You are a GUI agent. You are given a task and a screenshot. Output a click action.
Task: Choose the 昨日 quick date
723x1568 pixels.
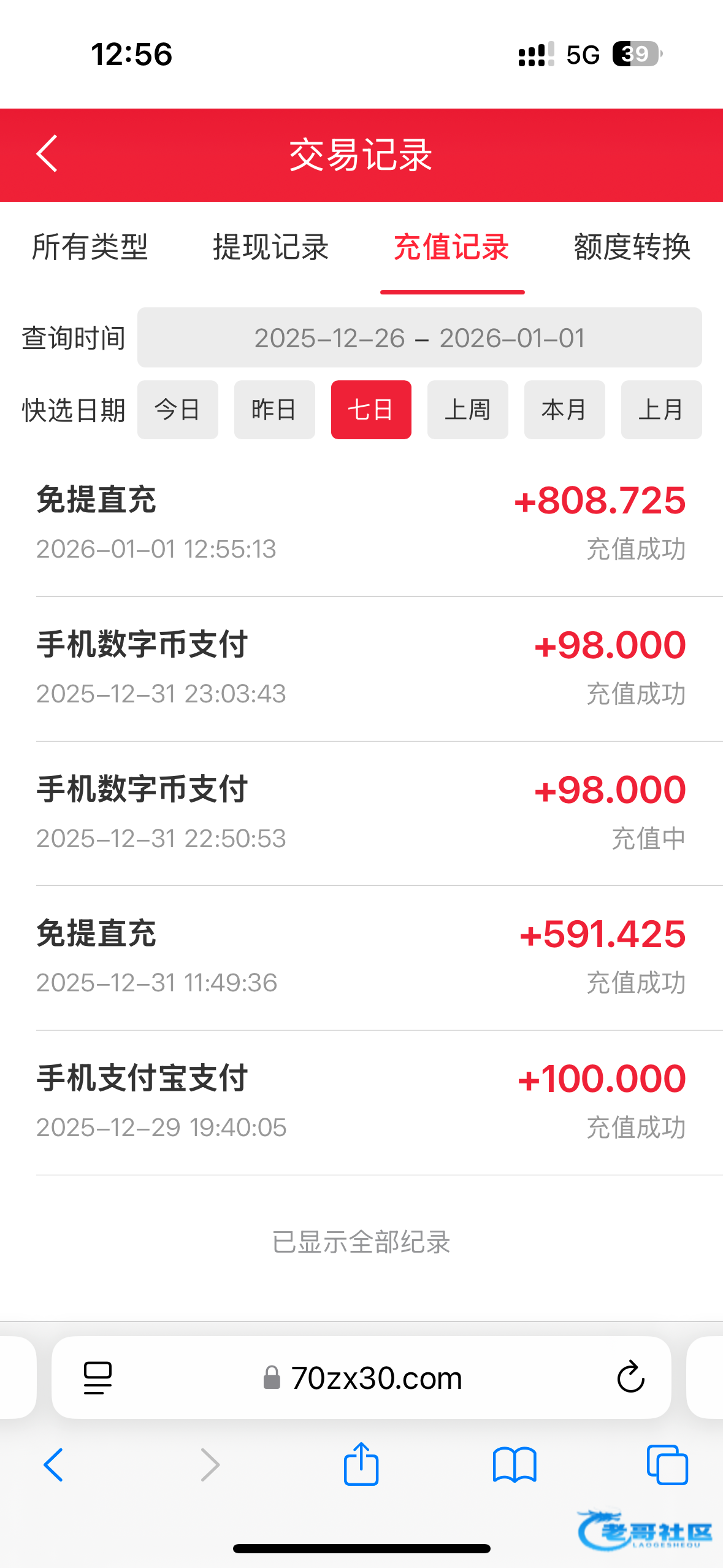pyautogui.click(x=274, y=410)
